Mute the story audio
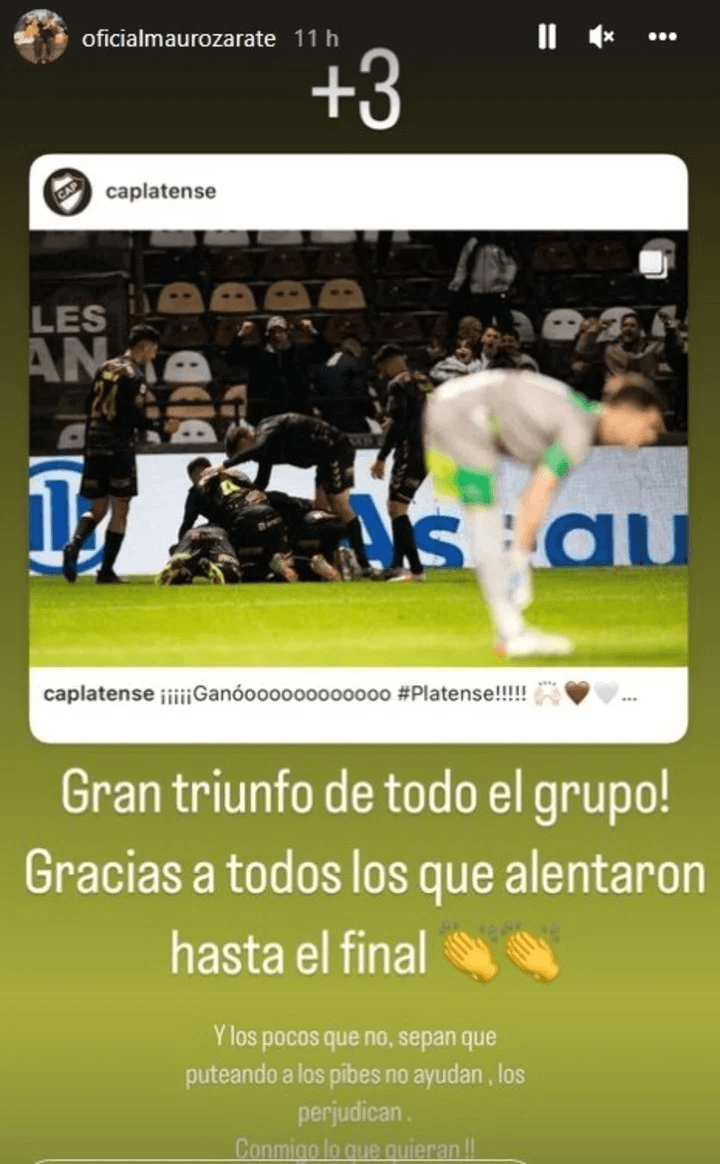Screen dimensions: 720x1164 pos(600,37)
